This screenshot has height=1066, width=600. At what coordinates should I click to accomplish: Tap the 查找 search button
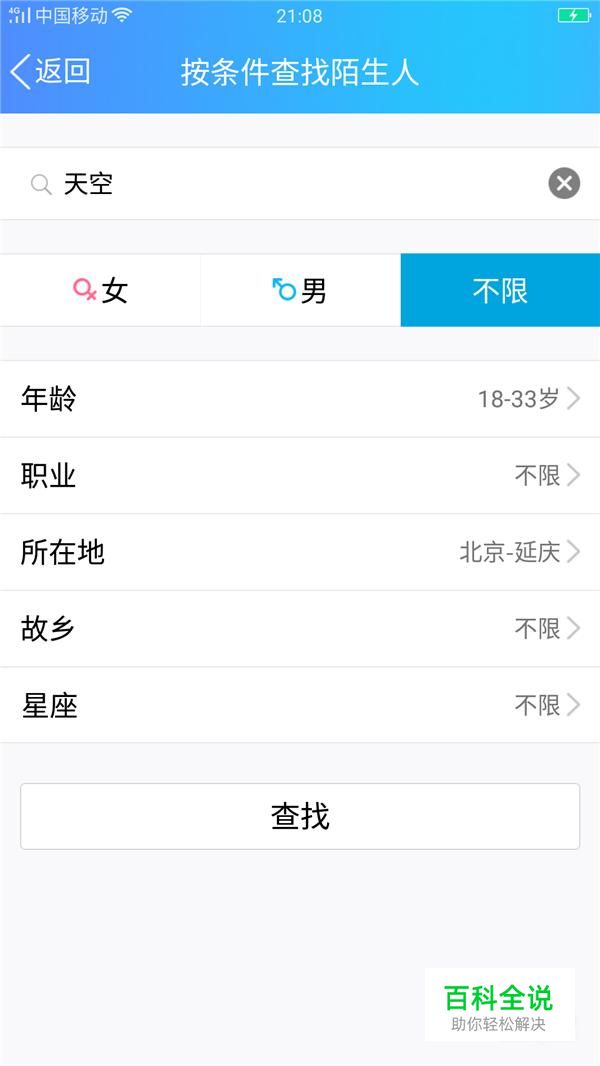[300, 816]
